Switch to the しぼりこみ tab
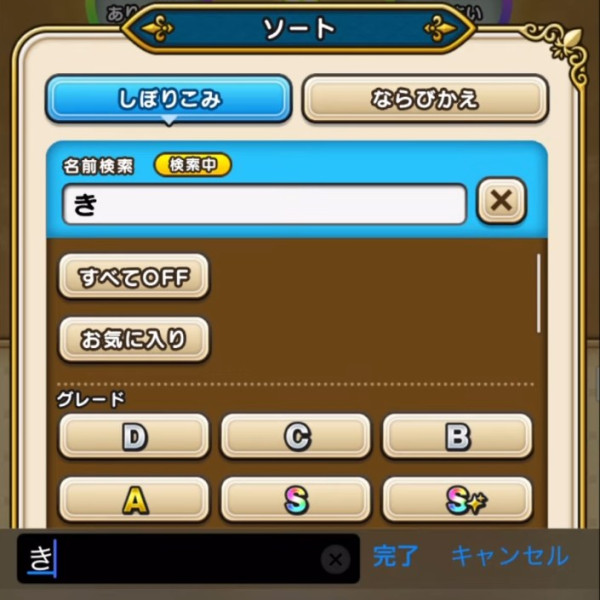600x600 pixels. pyautogui.click(x=168, y=100)
